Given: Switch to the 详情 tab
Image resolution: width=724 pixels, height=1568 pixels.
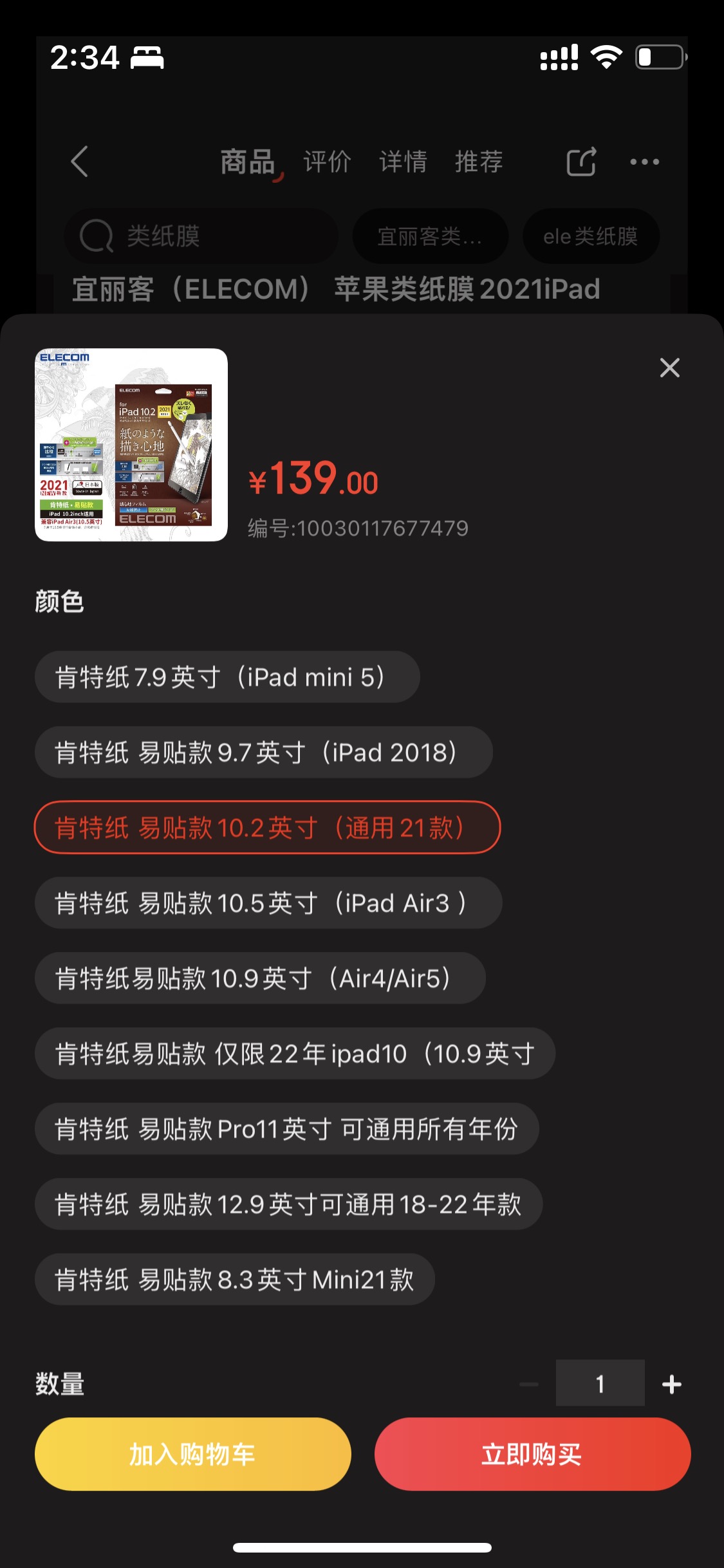Looking at the screenshot, I should coord(402,162).
